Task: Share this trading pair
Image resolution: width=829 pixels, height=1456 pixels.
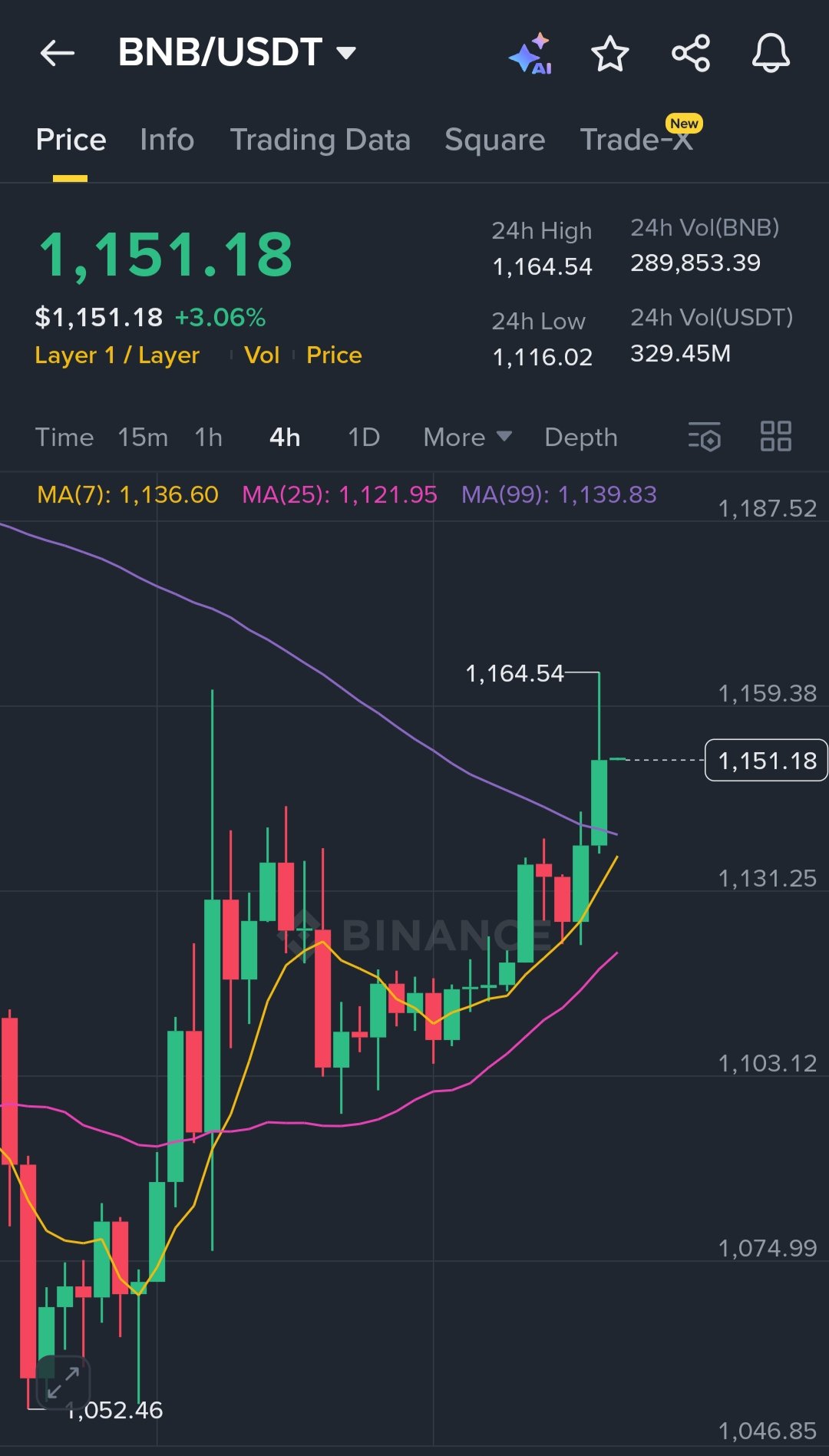Action: 691,54
